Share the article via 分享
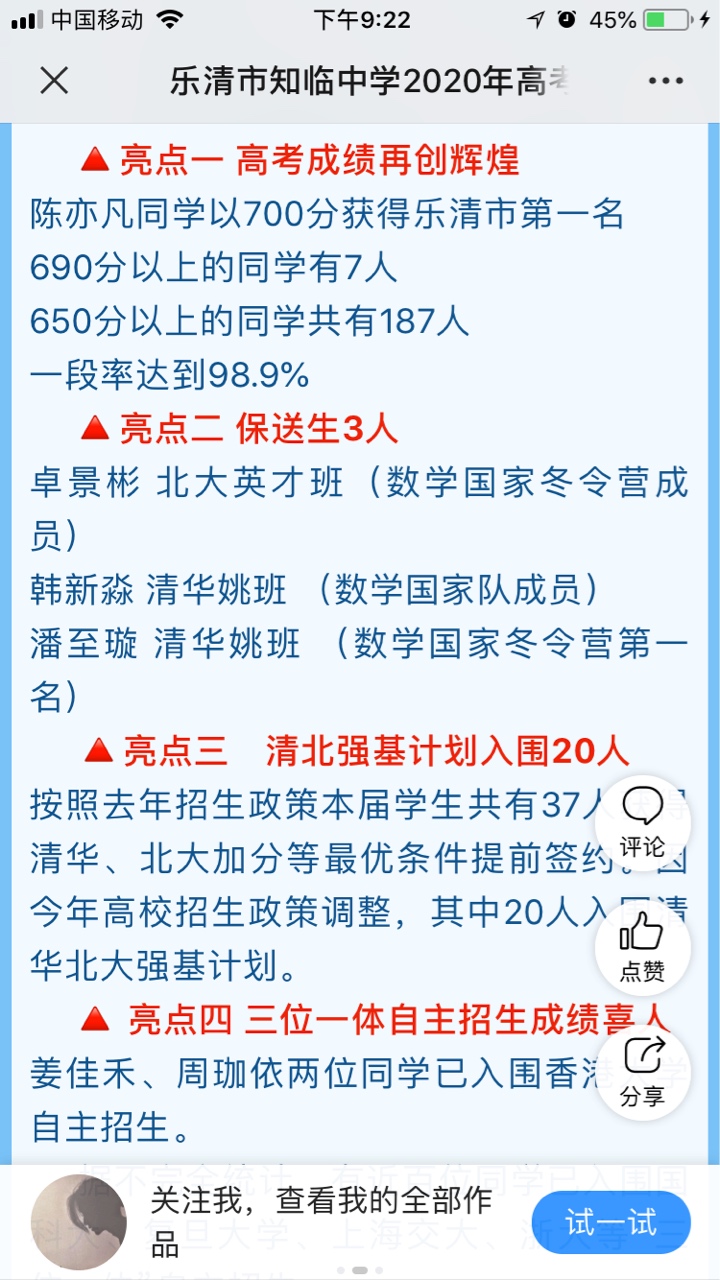This screenshot has height=1280, width=720. (x=642, y=1070)
